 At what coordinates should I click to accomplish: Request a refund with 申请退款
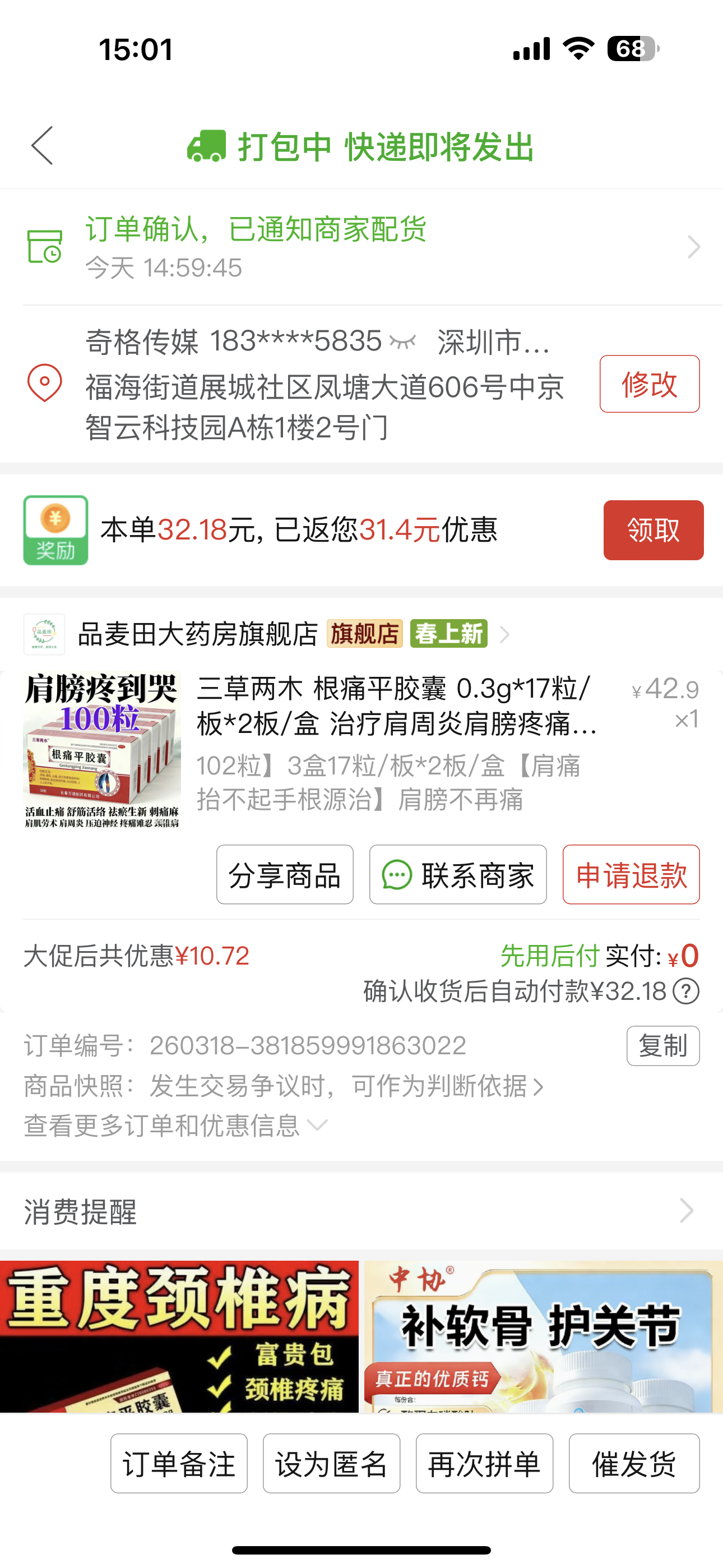631,875
